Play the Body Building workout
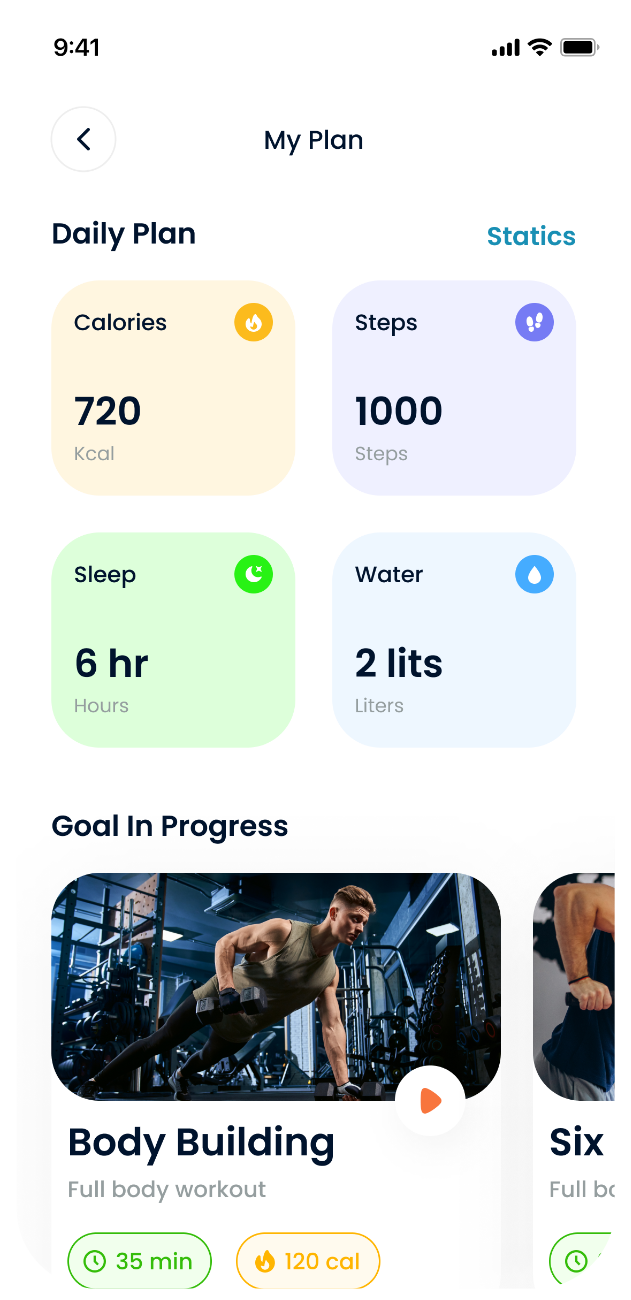 (x=430, y=1101)
